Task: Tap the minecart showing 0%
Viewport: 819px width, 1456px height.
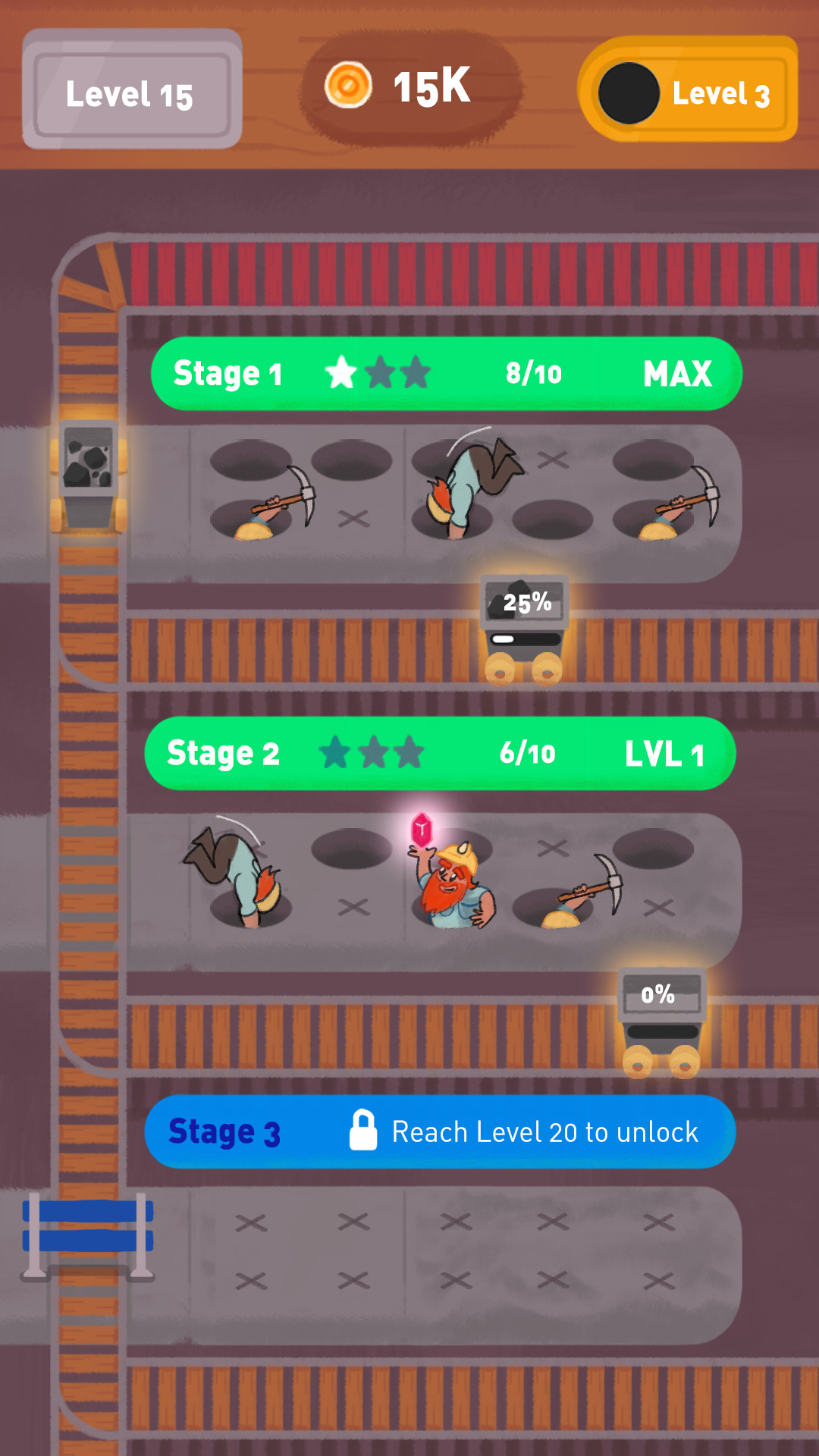Action: (661, 1022)
